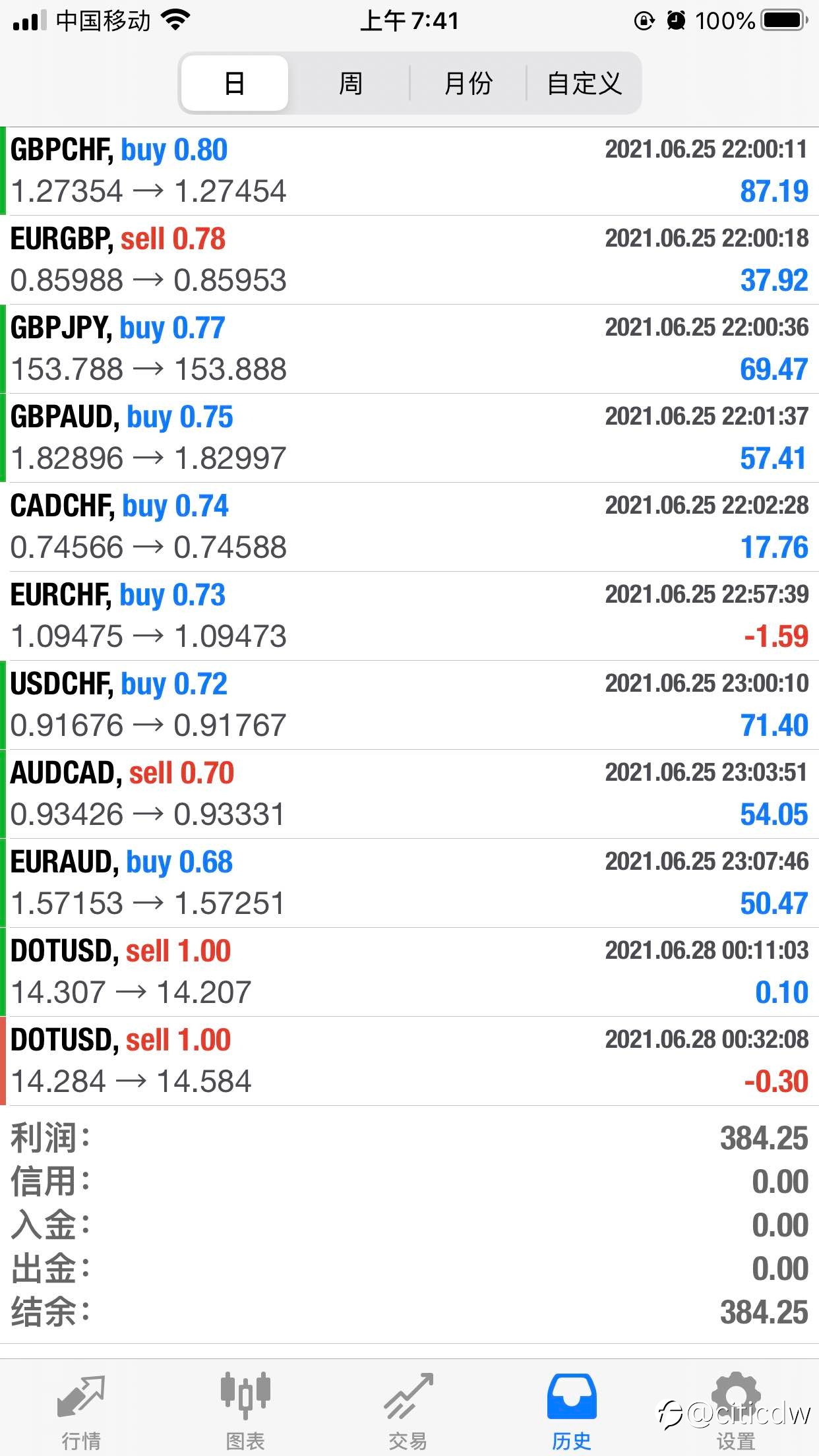This screenshot has width=819, height=1456.
Task: Select the 日 (Day) segment
Action: [235, 83]
